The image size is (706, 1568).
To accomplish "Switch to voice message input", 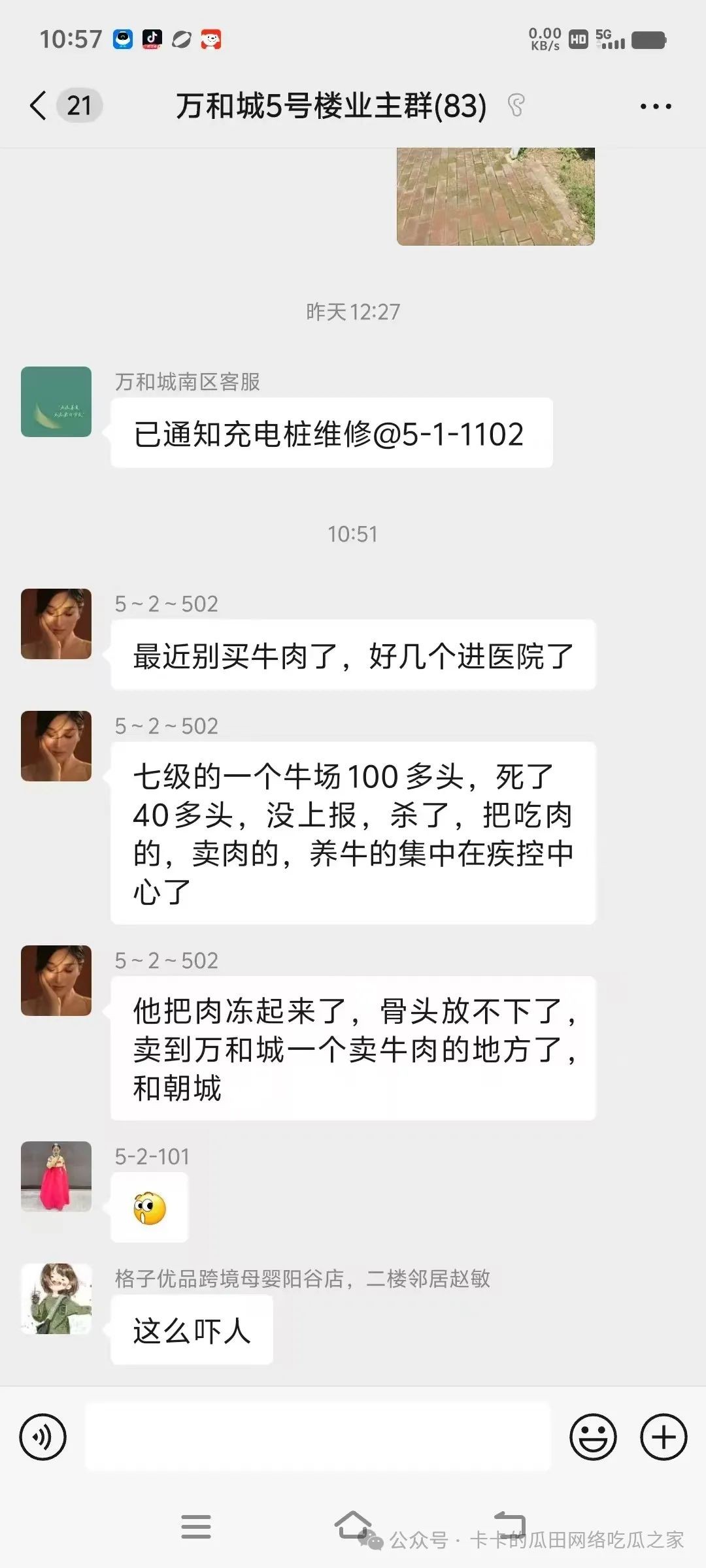I will [x=43, y=1437].
